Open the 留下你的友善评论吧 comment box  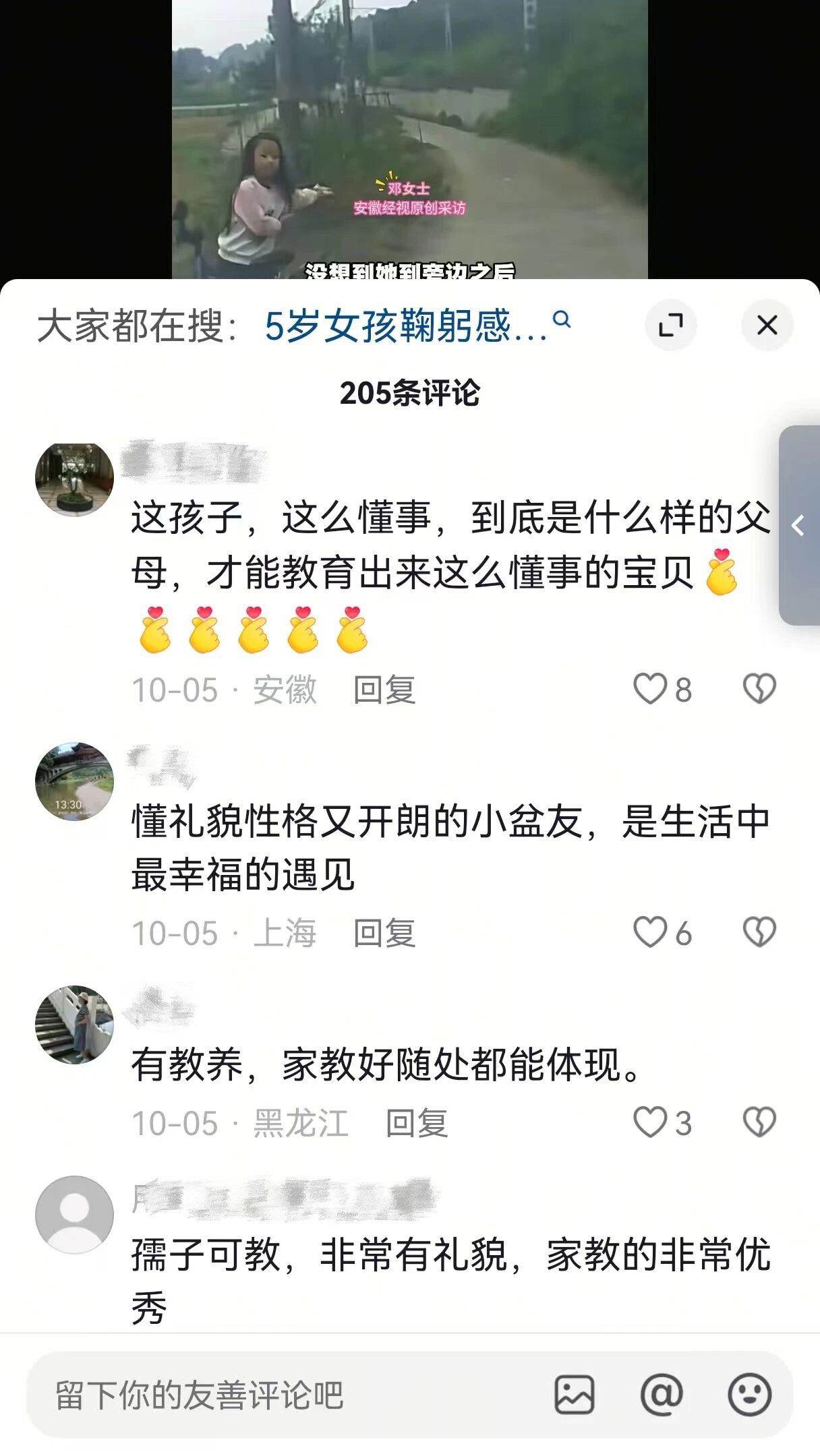270,1395
